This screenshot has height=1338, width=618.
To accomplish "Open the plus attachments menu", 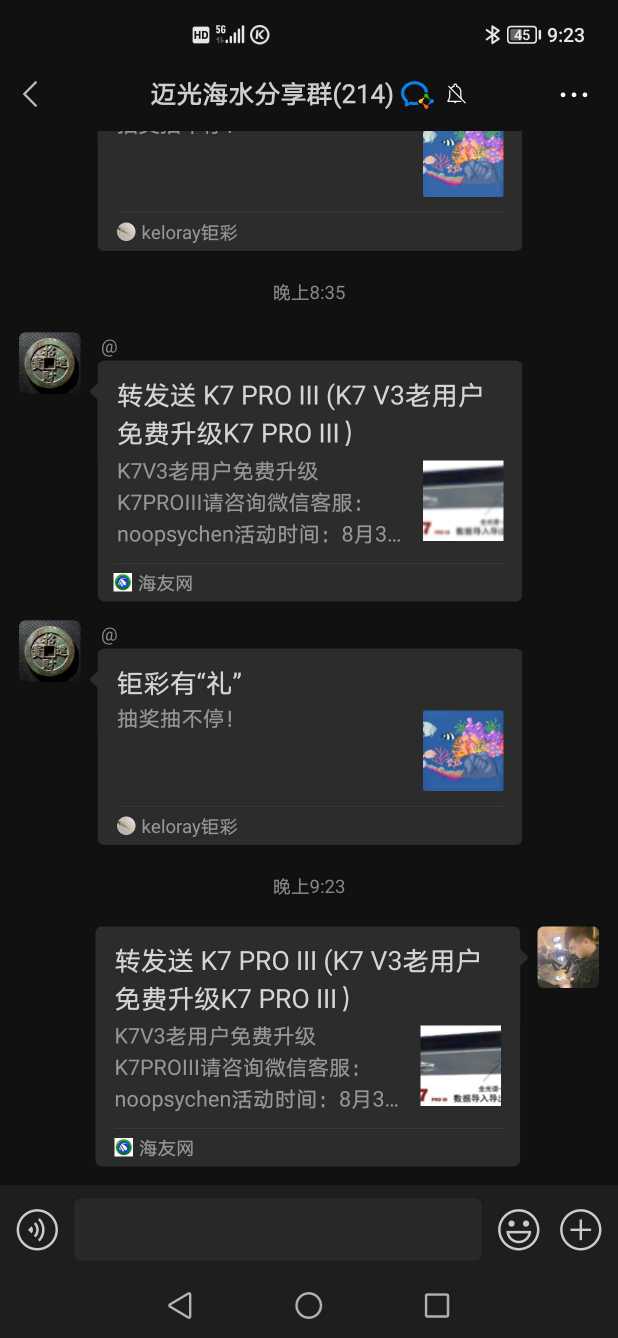I will coord(581,1229).
